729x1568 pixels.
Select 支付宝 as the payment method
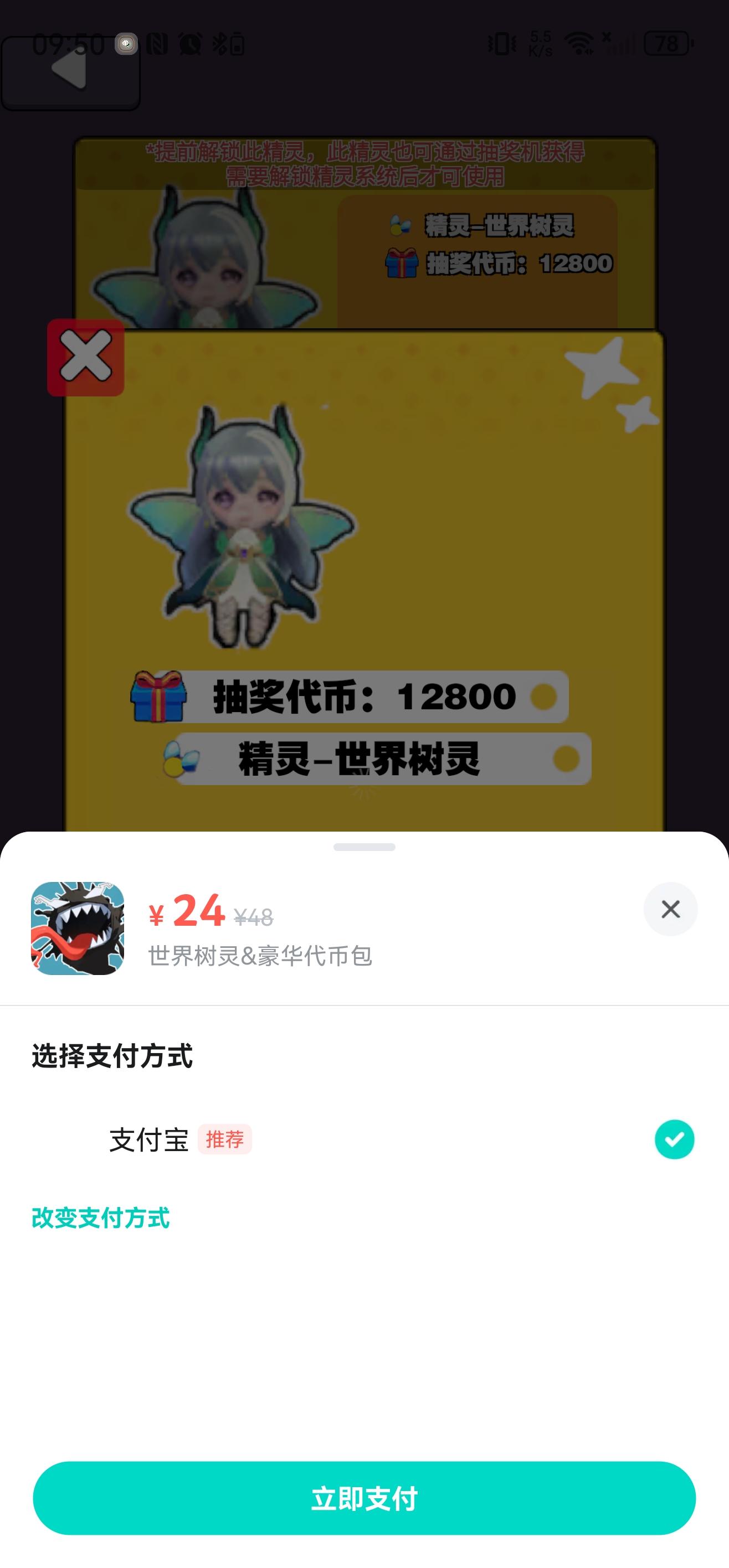pos(148,1139)
